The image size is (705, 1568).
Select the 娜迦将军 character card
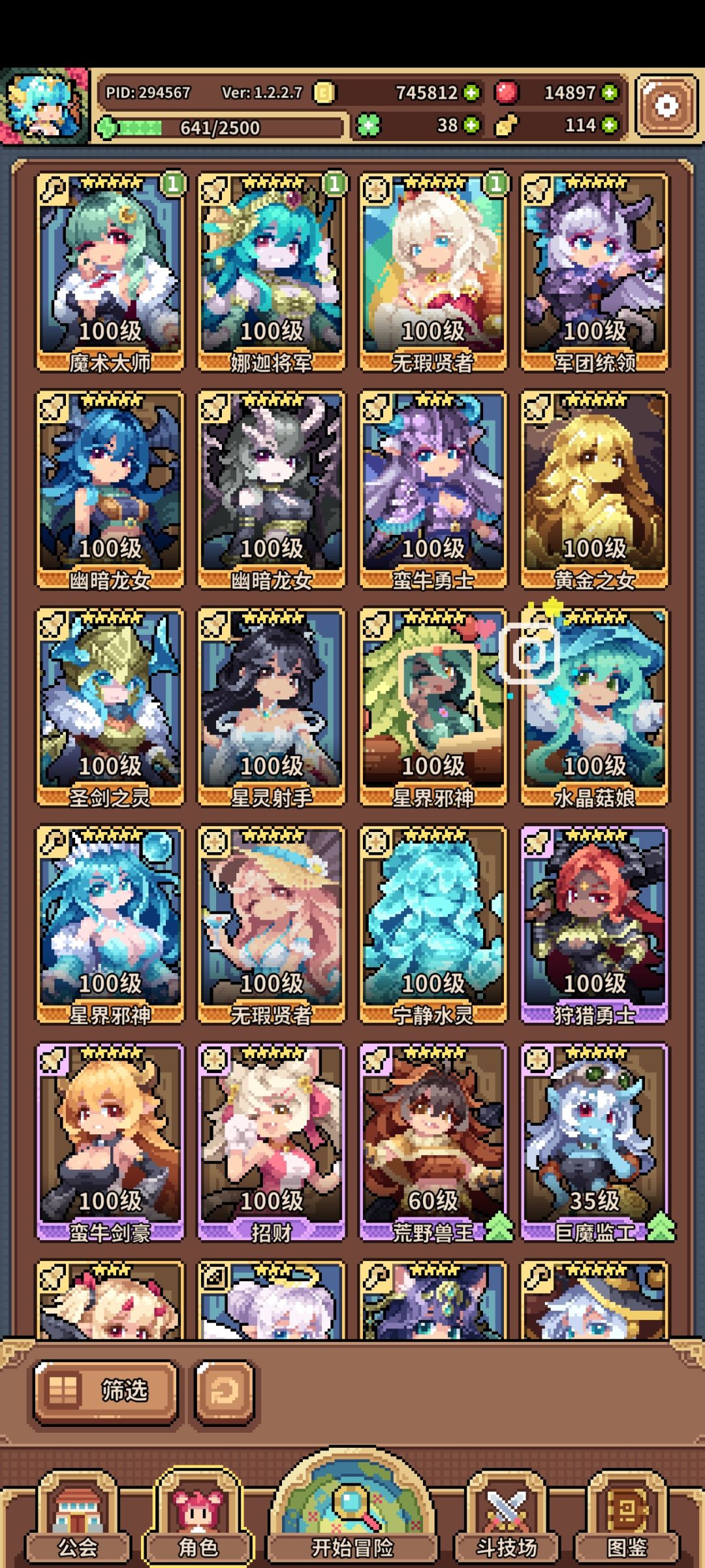271,272
